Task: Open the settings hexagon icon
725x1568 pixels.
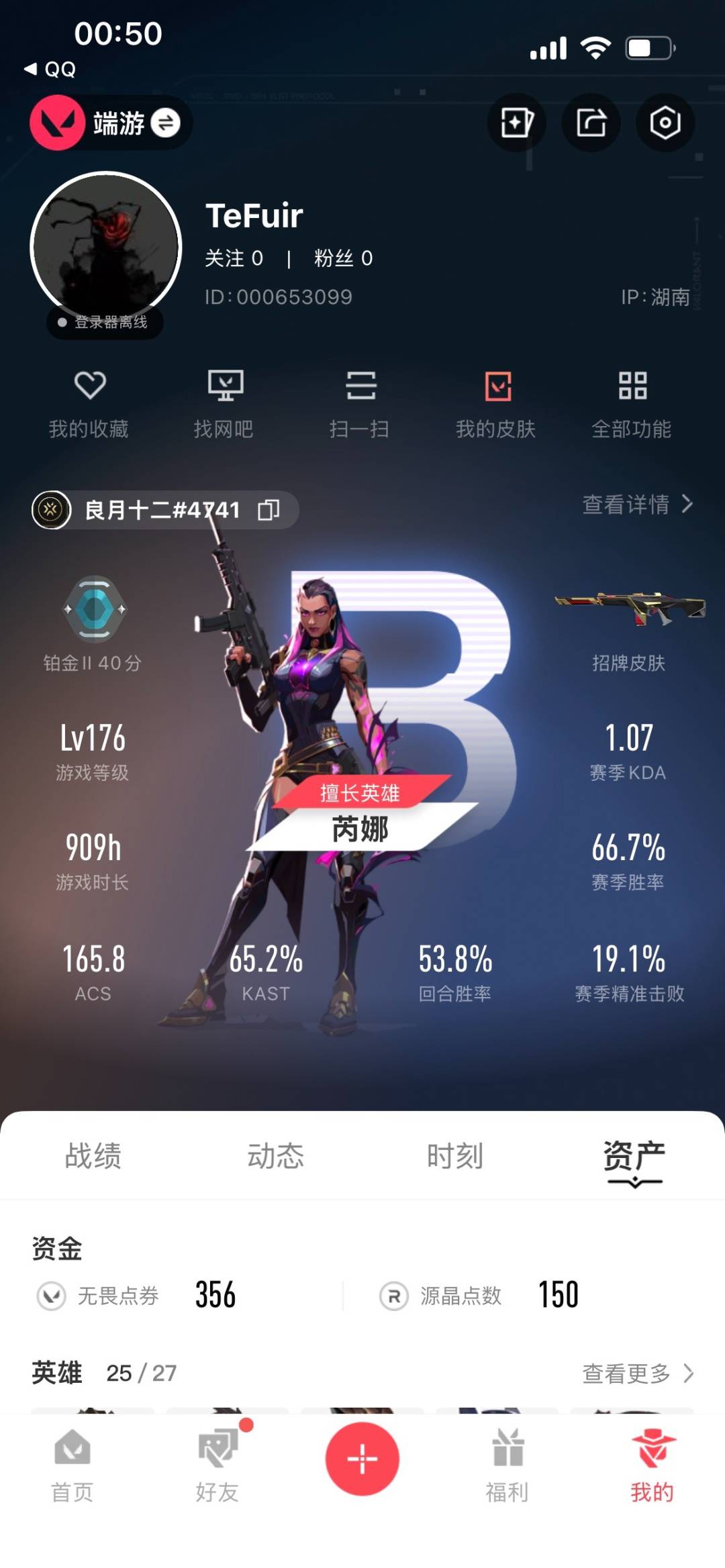Action: pyautogui.click(x=665, y=123)
